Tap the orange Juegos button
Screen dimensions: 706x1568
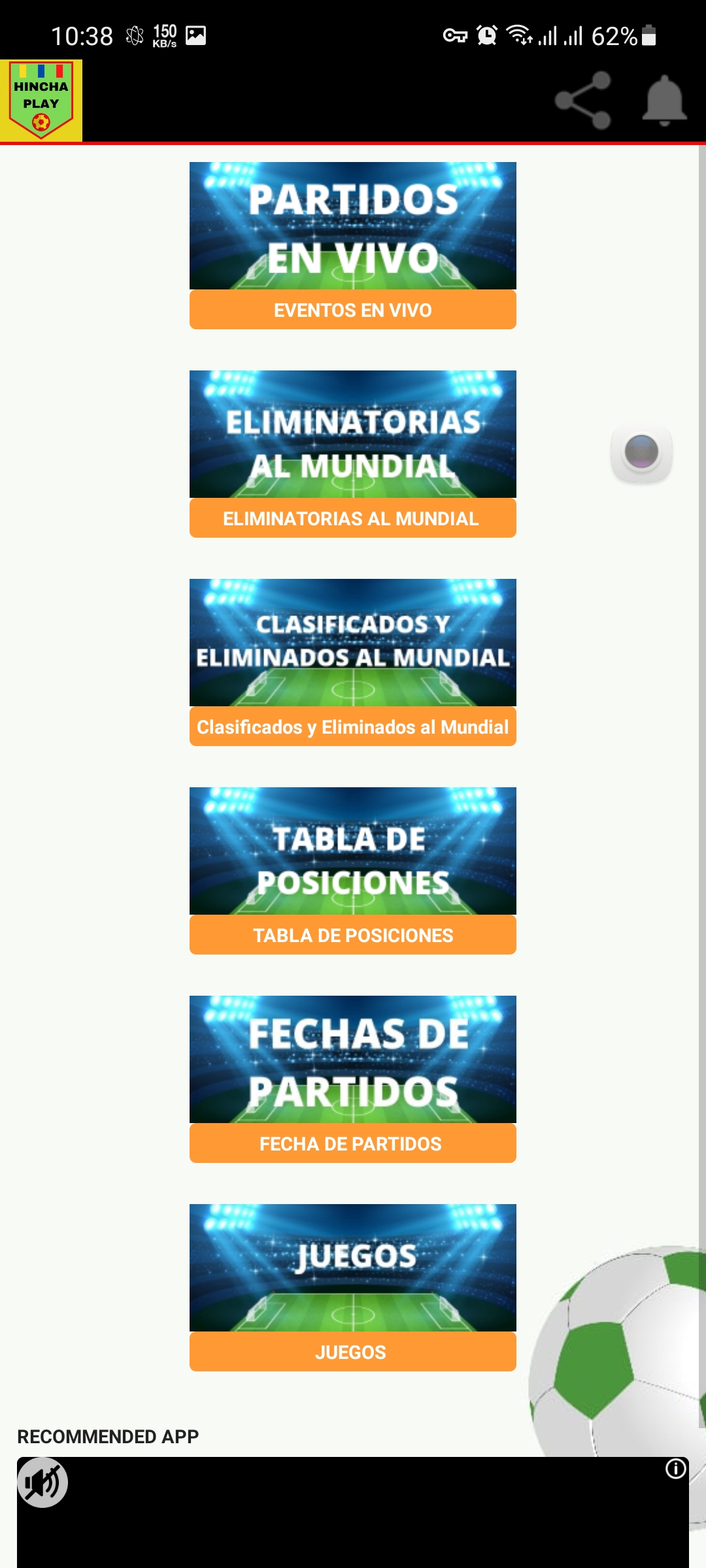[353, 1352]
